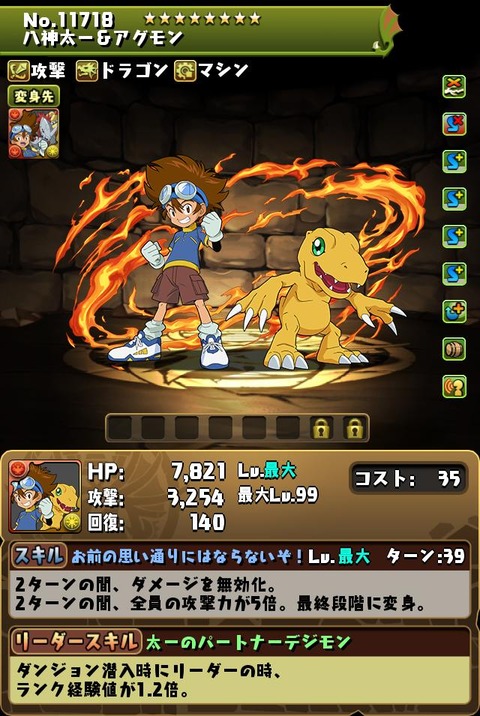Open the 変身先 transformation target thumbnail
Viewport: 480px width, 716px height.
point(34,133)
